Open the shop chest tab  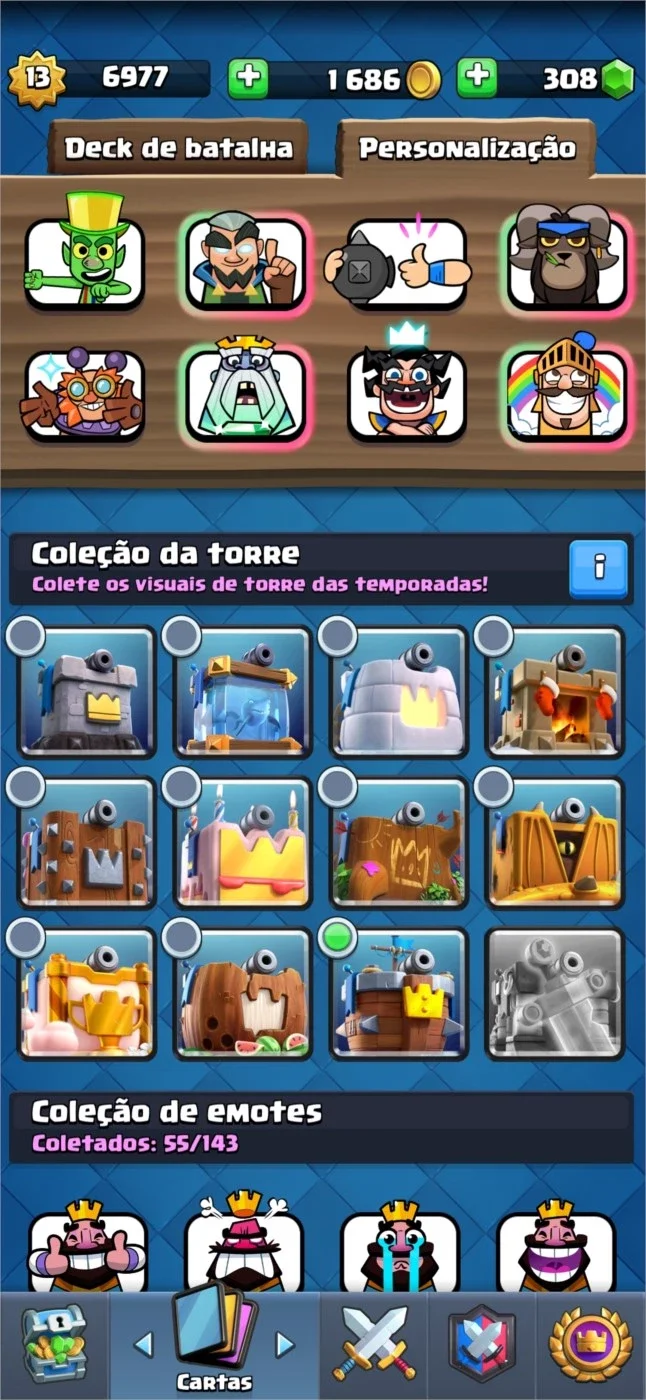pyautogui.click(x=53, y=1345)
